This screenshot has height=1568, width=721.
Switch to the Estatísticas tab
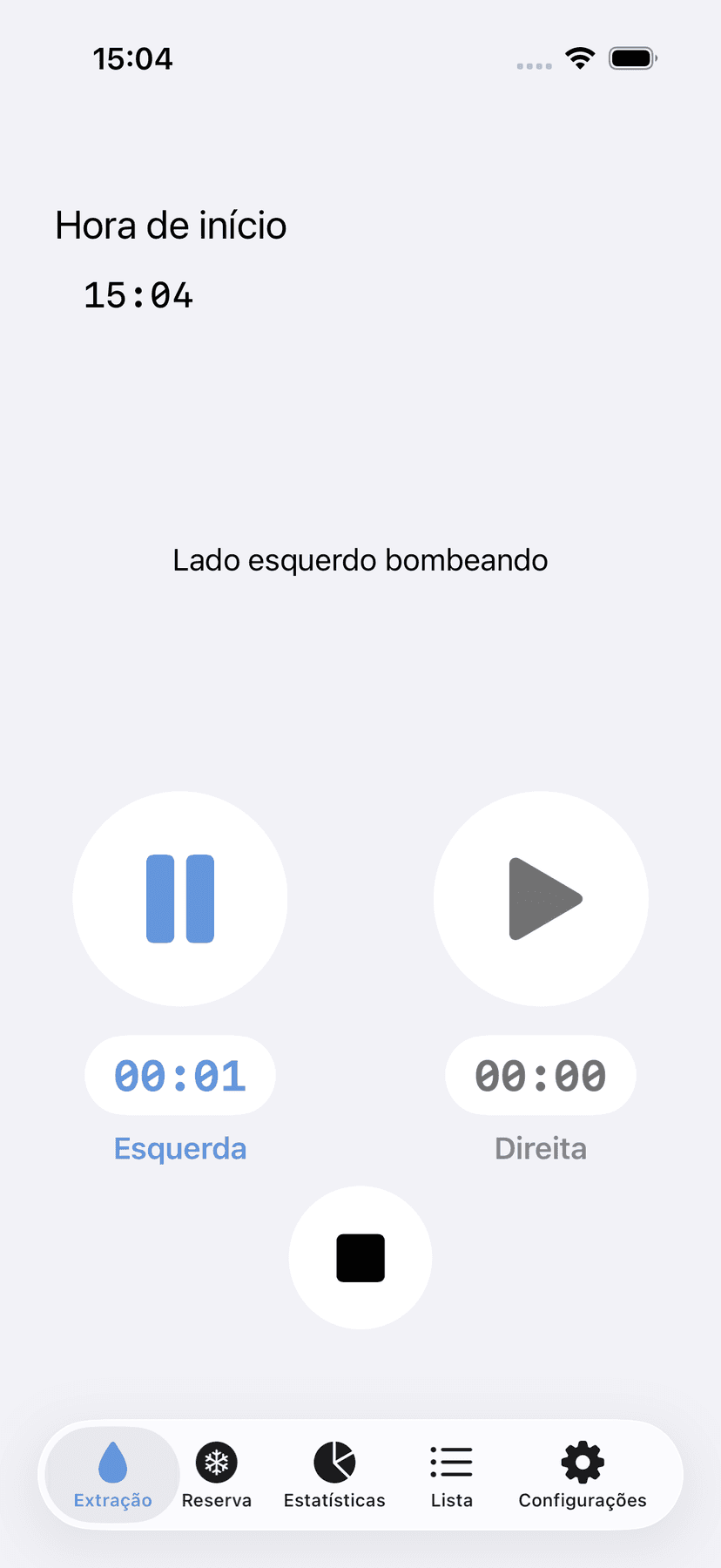[x=334, y=1474]
